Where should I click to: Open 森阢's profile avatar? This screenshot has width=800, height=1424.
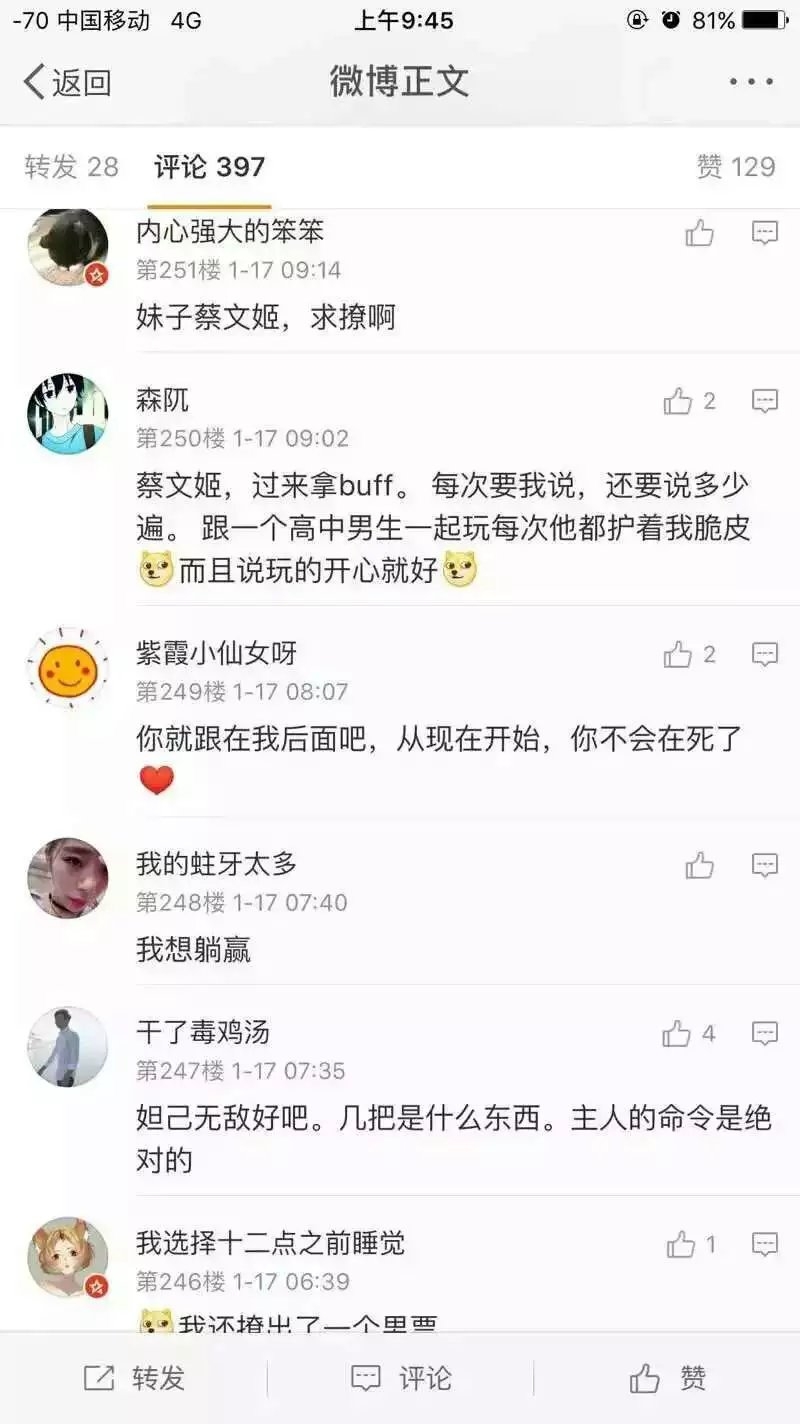coord(67,414)
